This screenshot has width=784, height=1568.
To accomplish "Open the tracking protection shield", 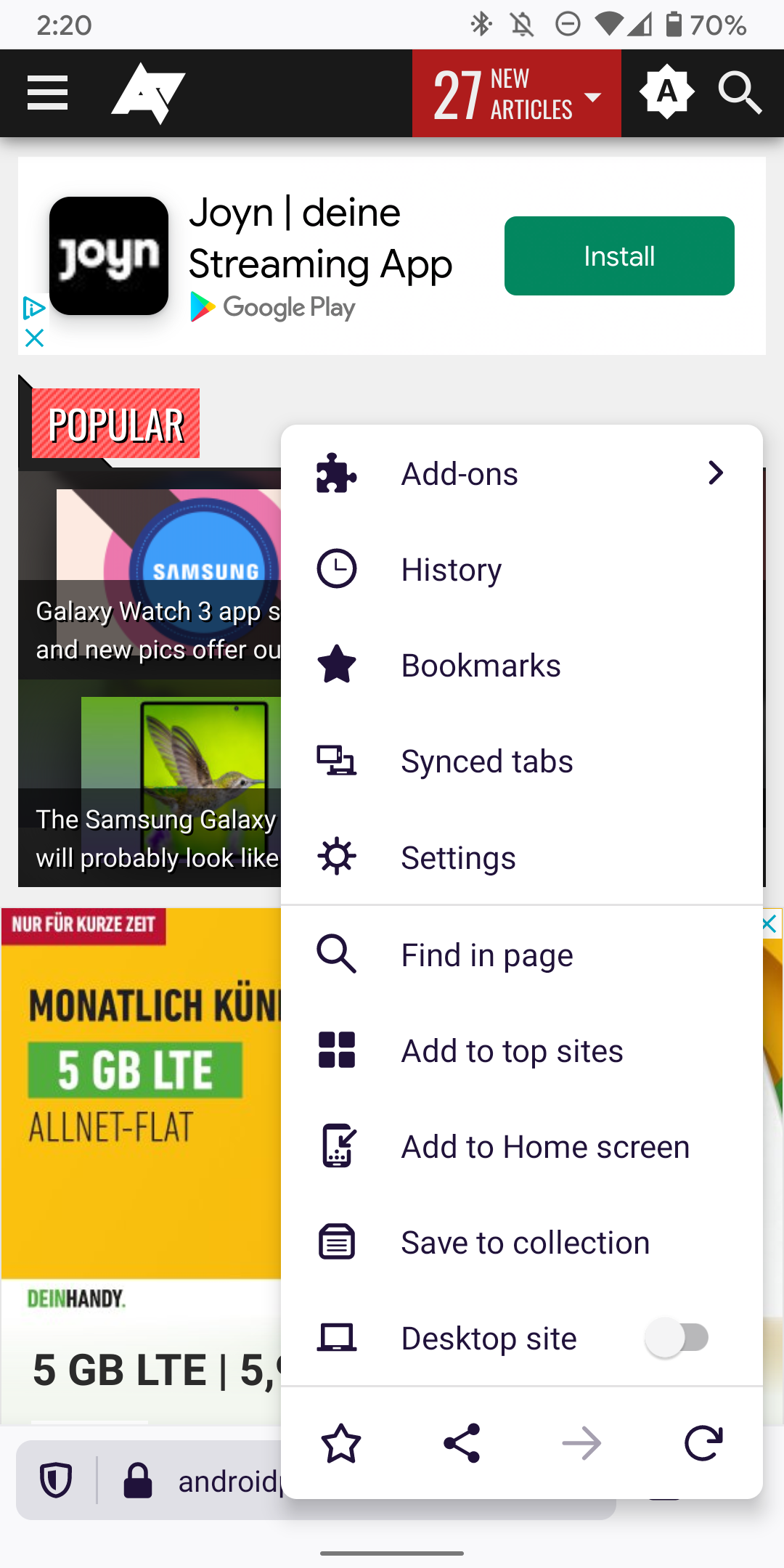I will [56, 1480].
